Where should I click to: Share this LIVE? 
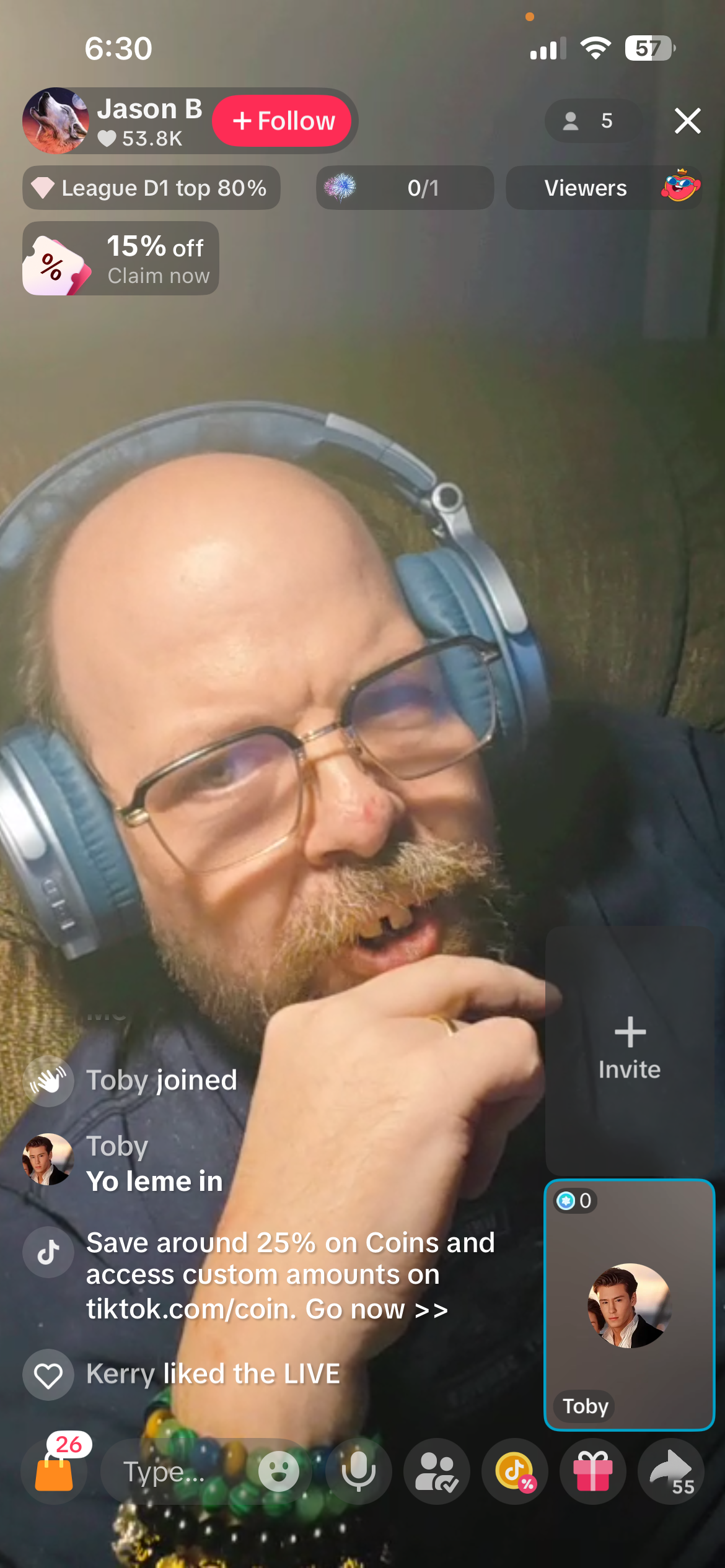click(671, 1471)
